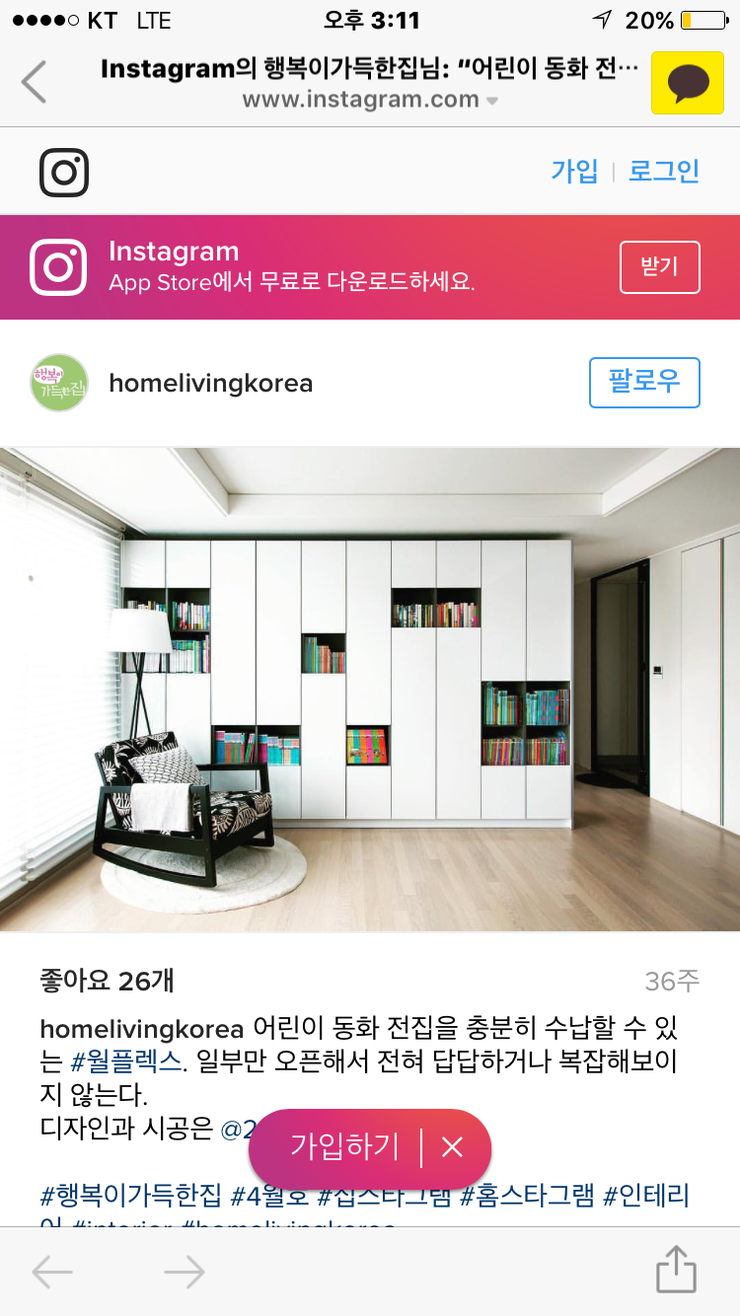
Task: Open the Instagram camera logo home
Action: coord(64,172)
